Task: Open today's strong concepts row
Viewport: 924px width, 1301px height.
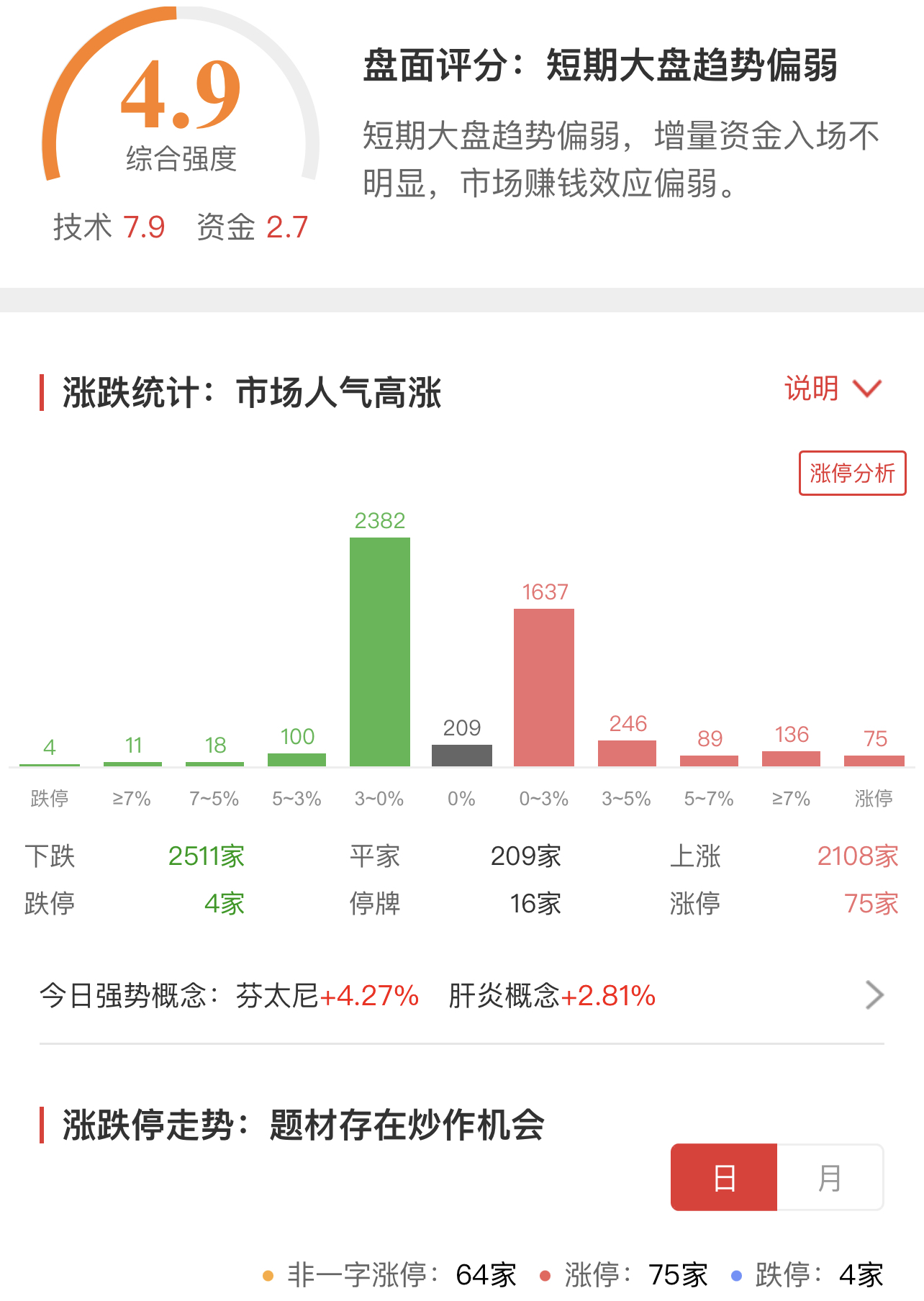Action: click(461, 996)
